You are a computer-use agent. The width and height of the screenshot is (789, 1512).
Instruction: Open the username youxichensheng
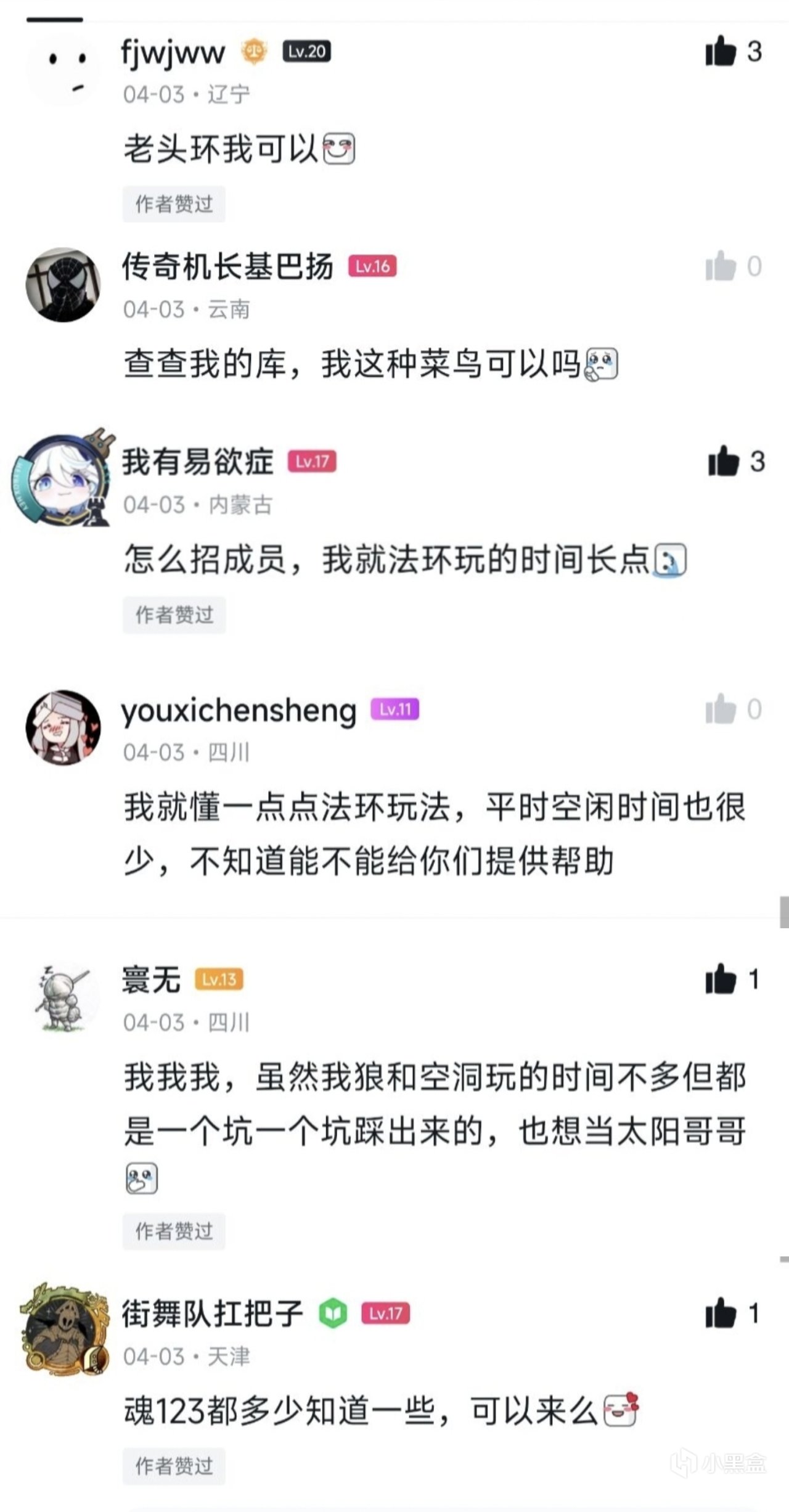pyautogui.click(x=239, y=710)
